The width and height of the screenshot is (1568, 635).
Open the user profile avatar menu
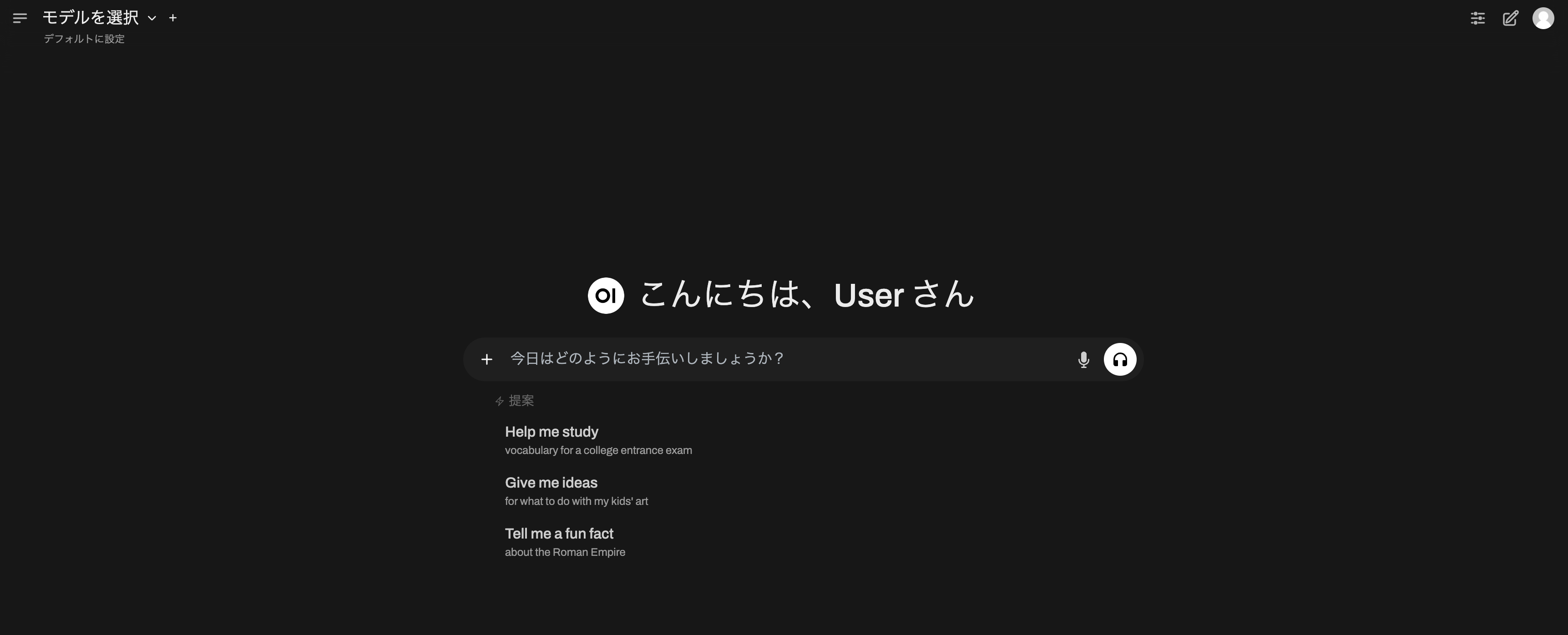pos(1543,18)
